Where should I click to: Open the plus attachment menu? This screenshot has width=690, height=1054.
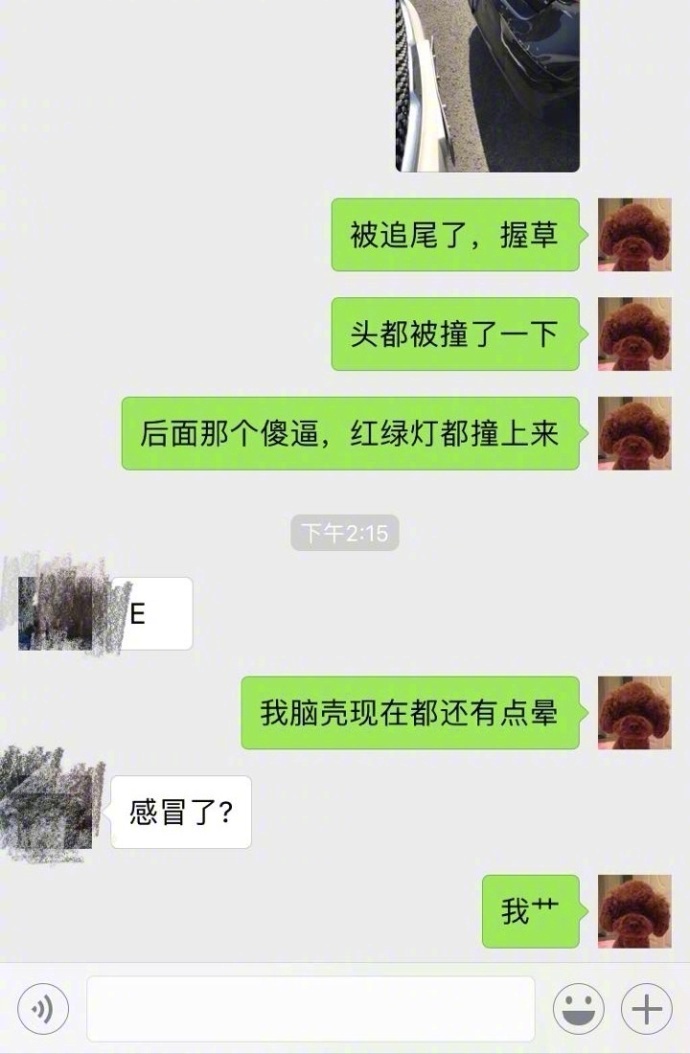(646, 1008)
